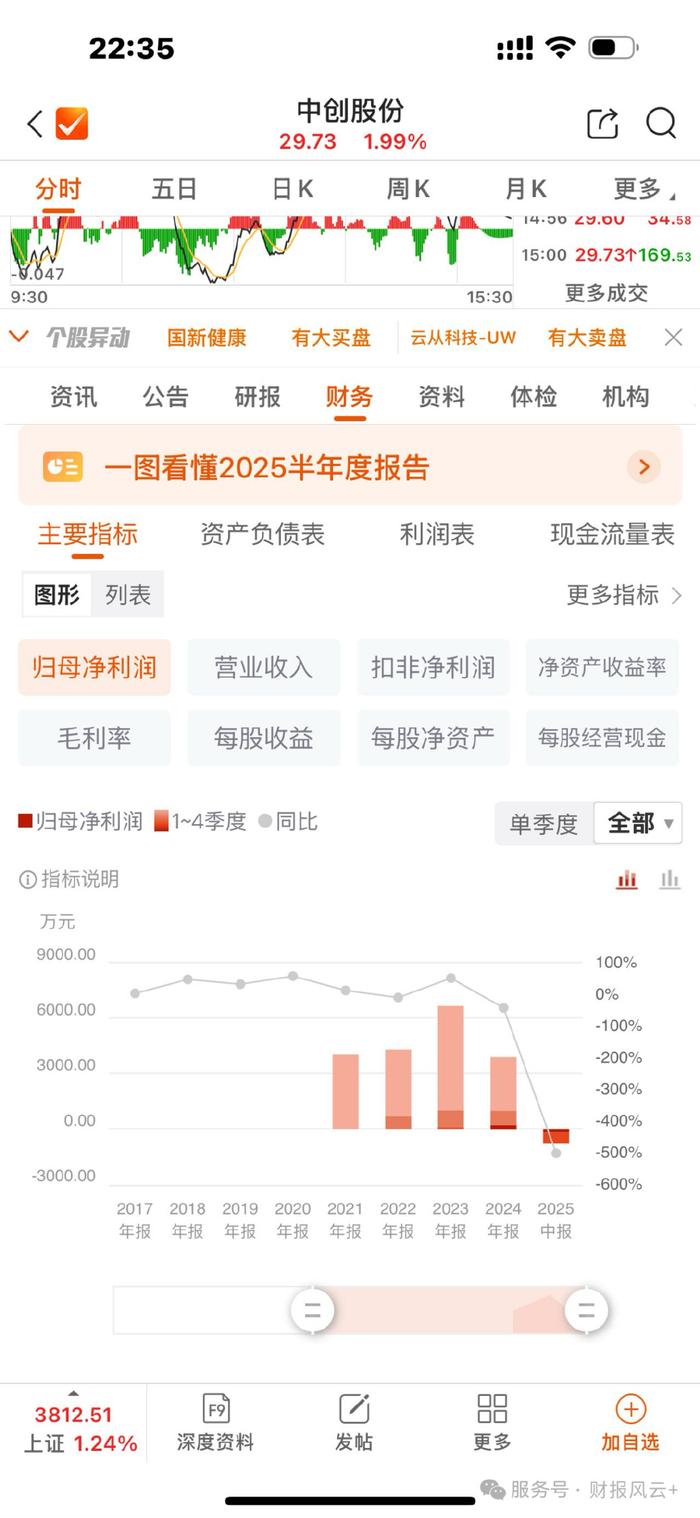Open the 研报 tab
This screenshot has width=700, height=1518.
point(257,397)
